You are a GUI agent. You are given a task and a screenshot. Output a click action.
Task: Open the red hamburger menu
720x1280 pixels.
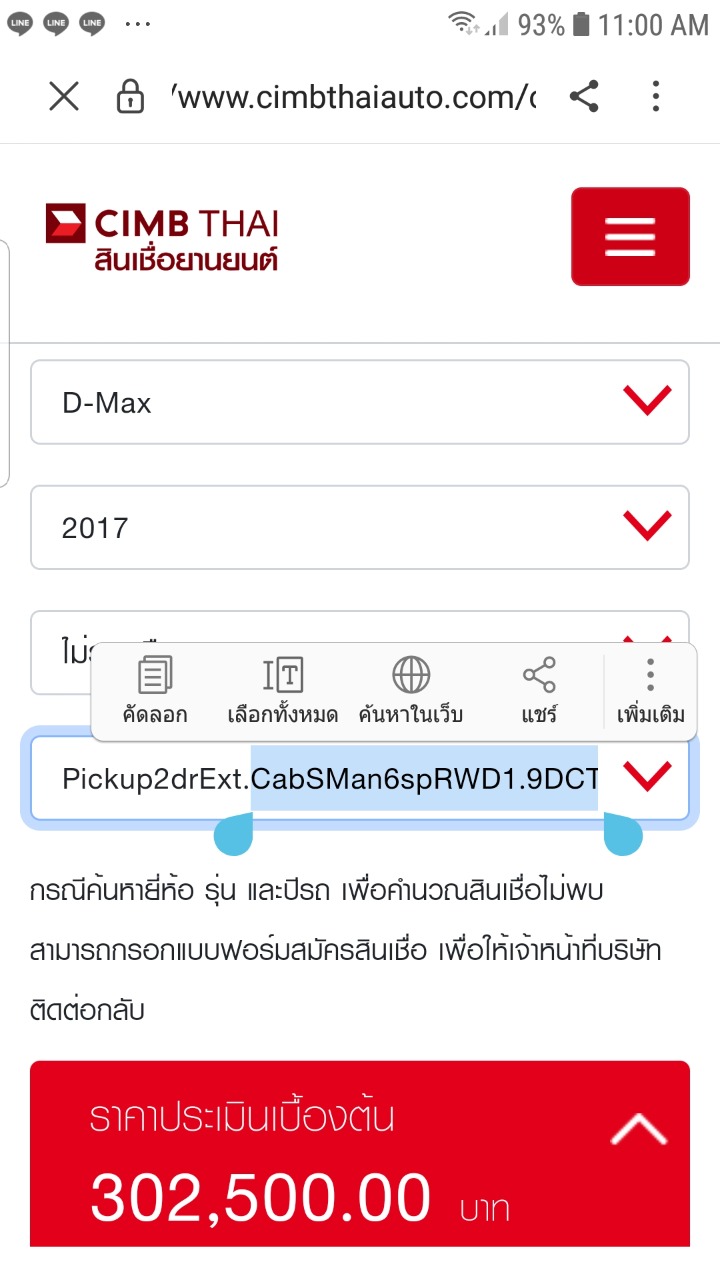point(630,237)
